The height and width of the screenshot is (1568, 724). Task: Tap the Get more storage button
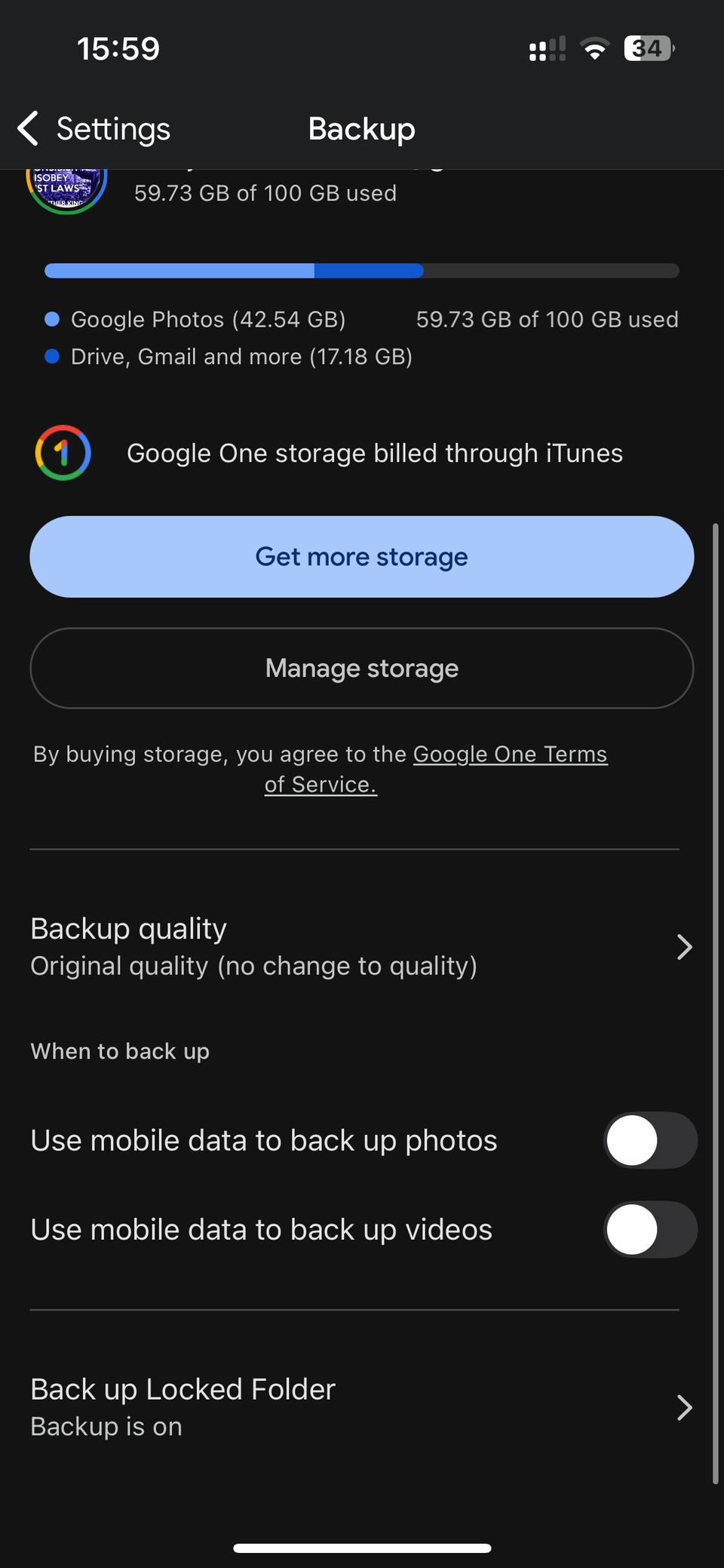point(361,557)
